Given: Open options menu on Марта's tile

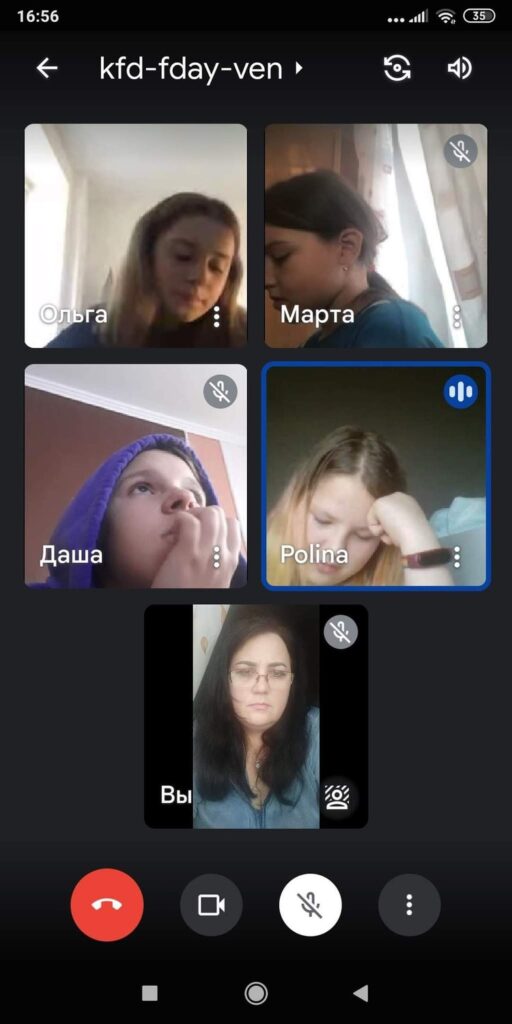Looking at the screenshot, I should 457,317.
